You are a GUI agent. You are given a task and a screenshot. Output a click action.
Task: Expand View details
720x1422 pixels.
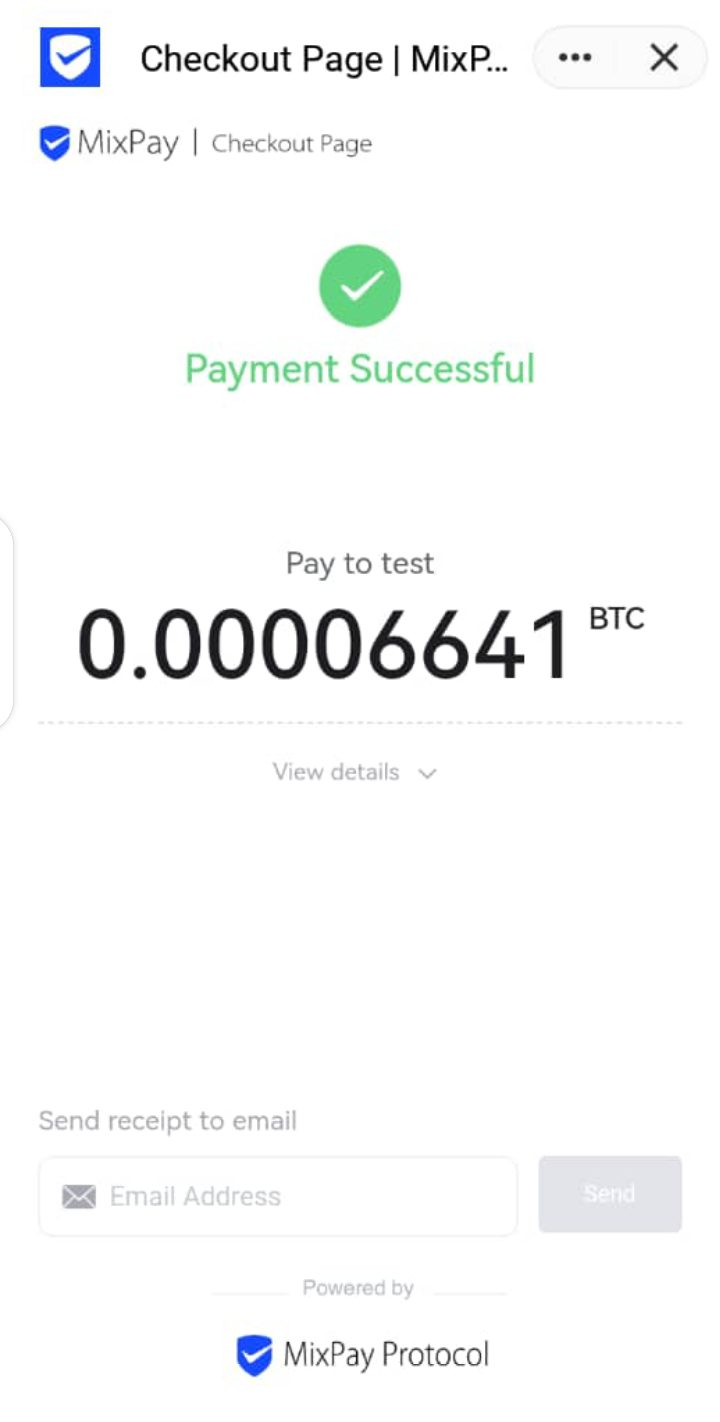[x=355, y=773]
